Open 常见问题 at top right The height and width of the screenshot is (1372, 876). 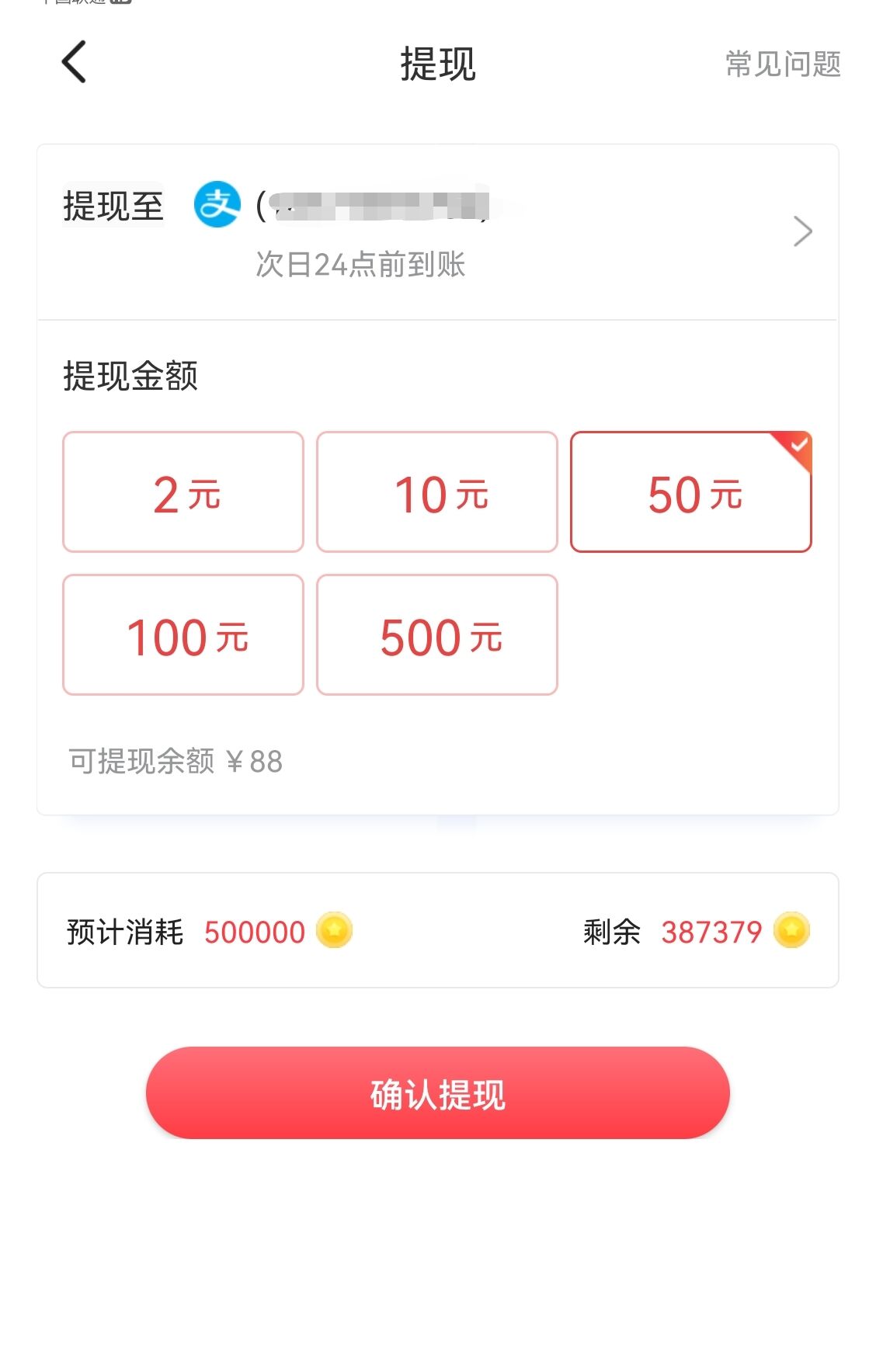(780, 66)
